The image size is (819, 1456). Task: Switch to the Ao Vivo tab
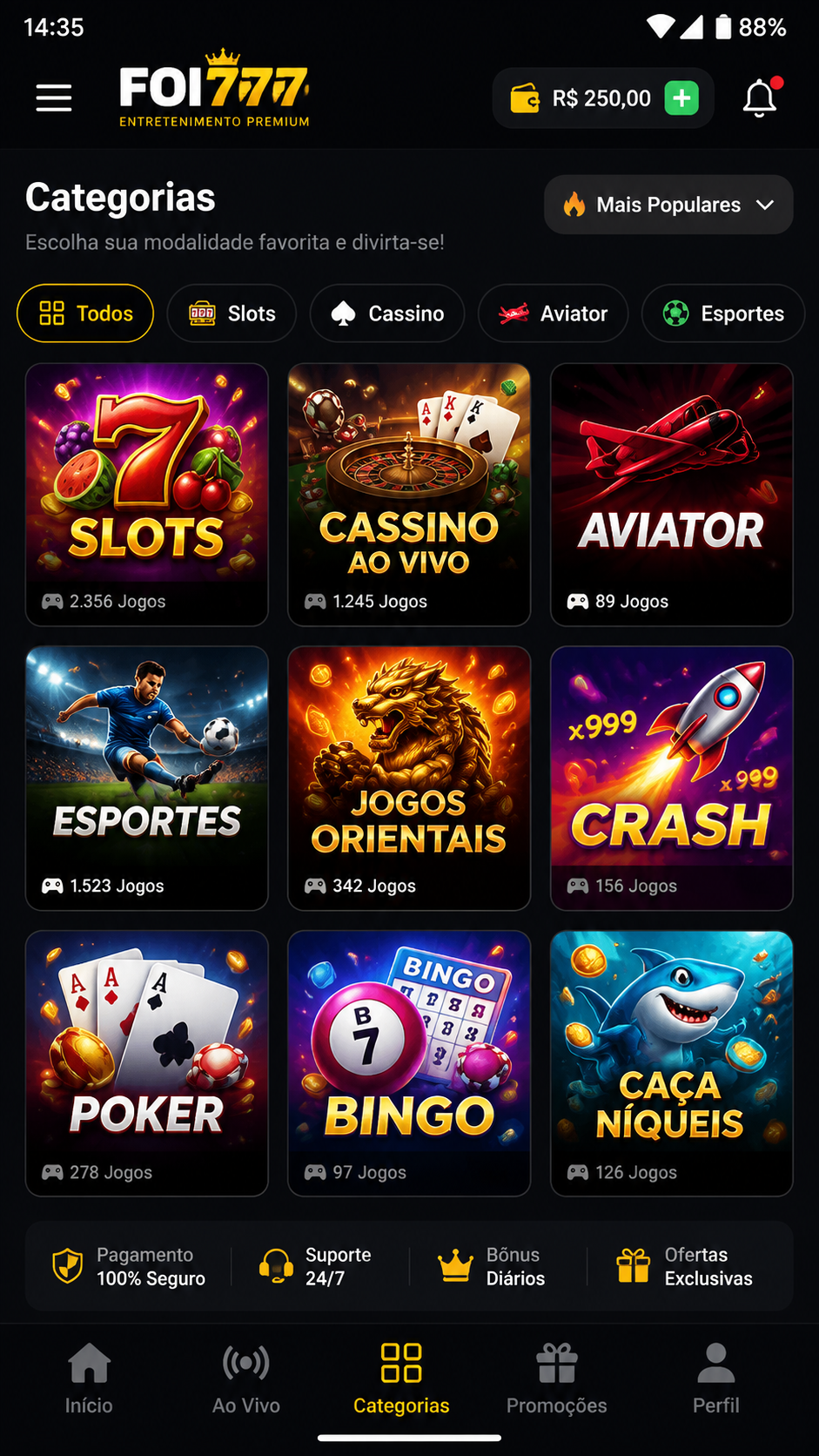coord(246,1378)
